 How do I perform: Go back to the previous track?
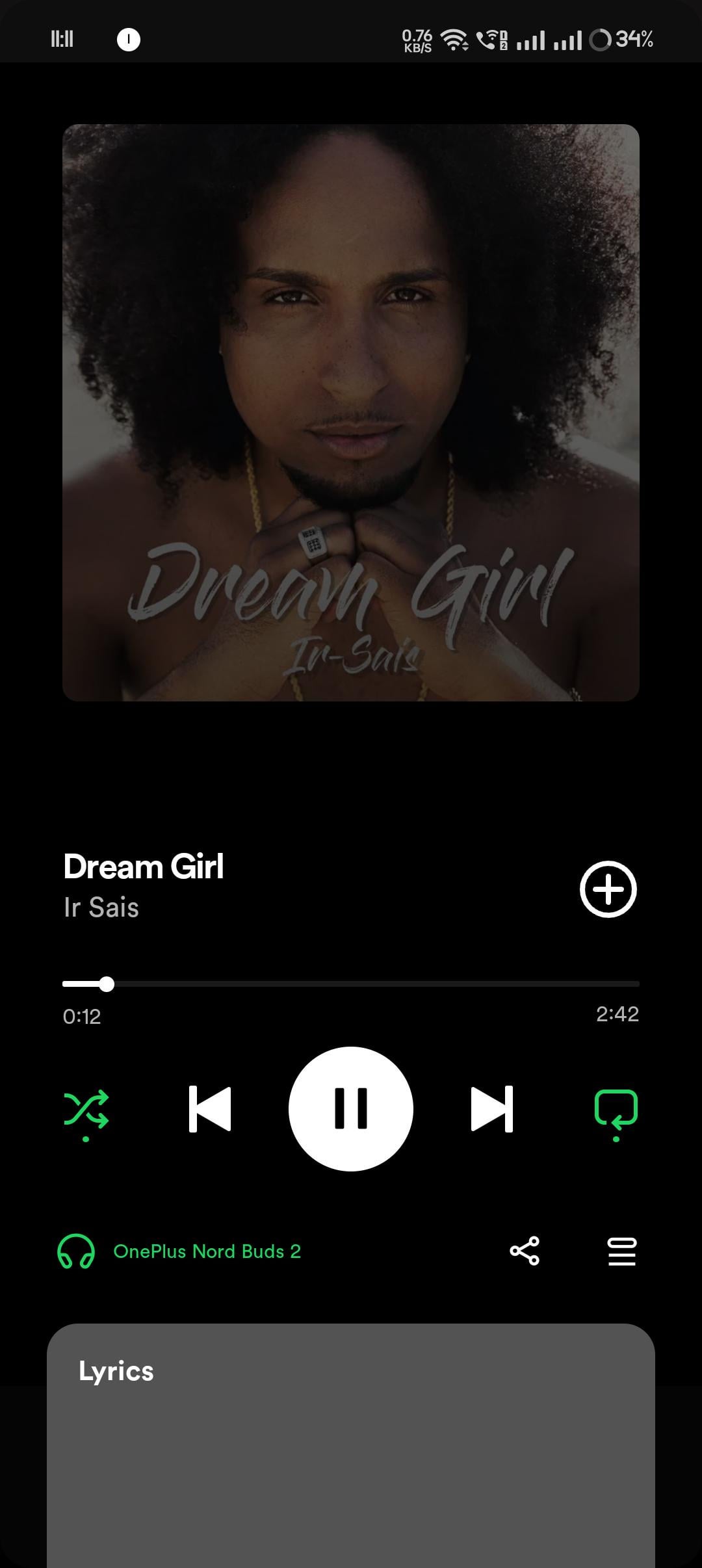tap(210, 1108)
